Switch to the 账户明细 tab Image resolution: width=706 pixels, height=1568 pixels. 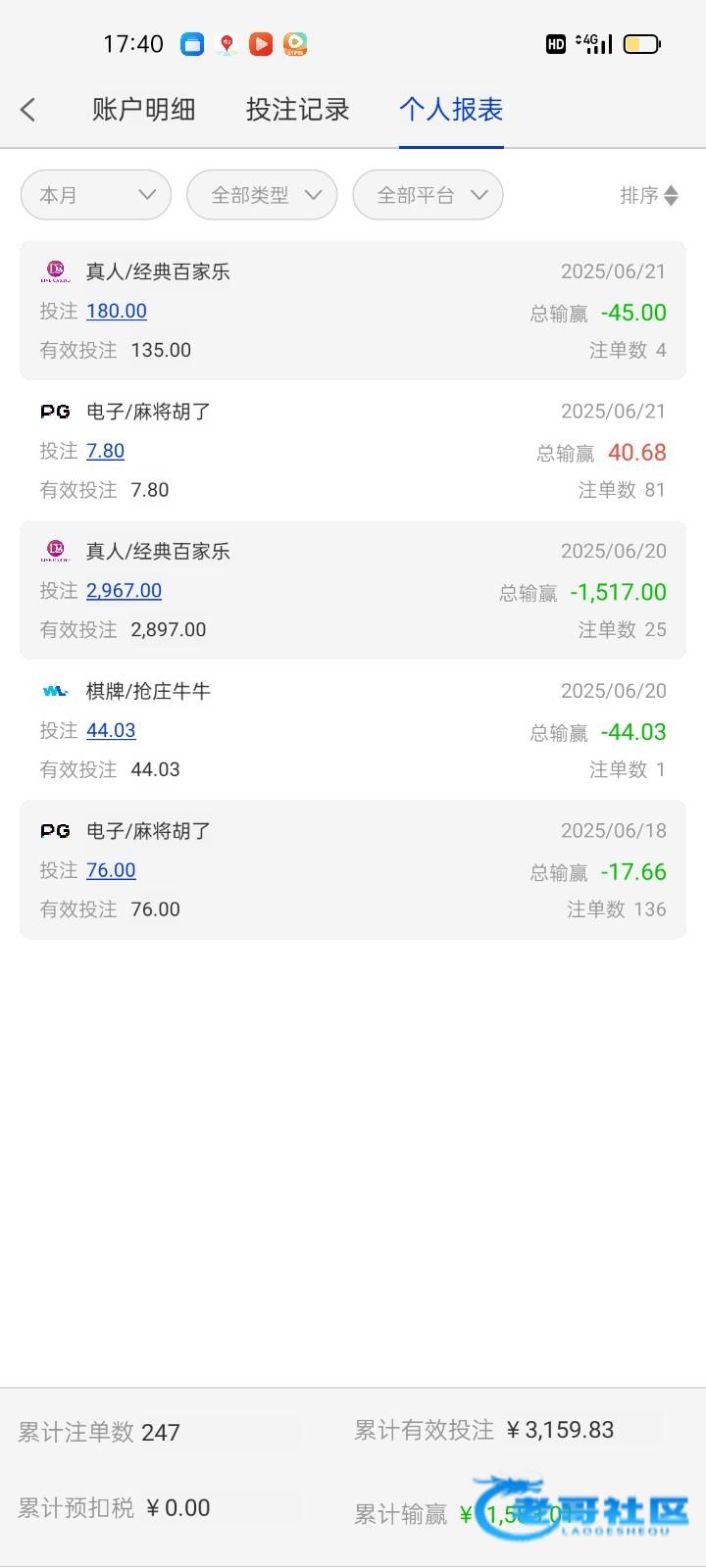[x=144, y=109]
